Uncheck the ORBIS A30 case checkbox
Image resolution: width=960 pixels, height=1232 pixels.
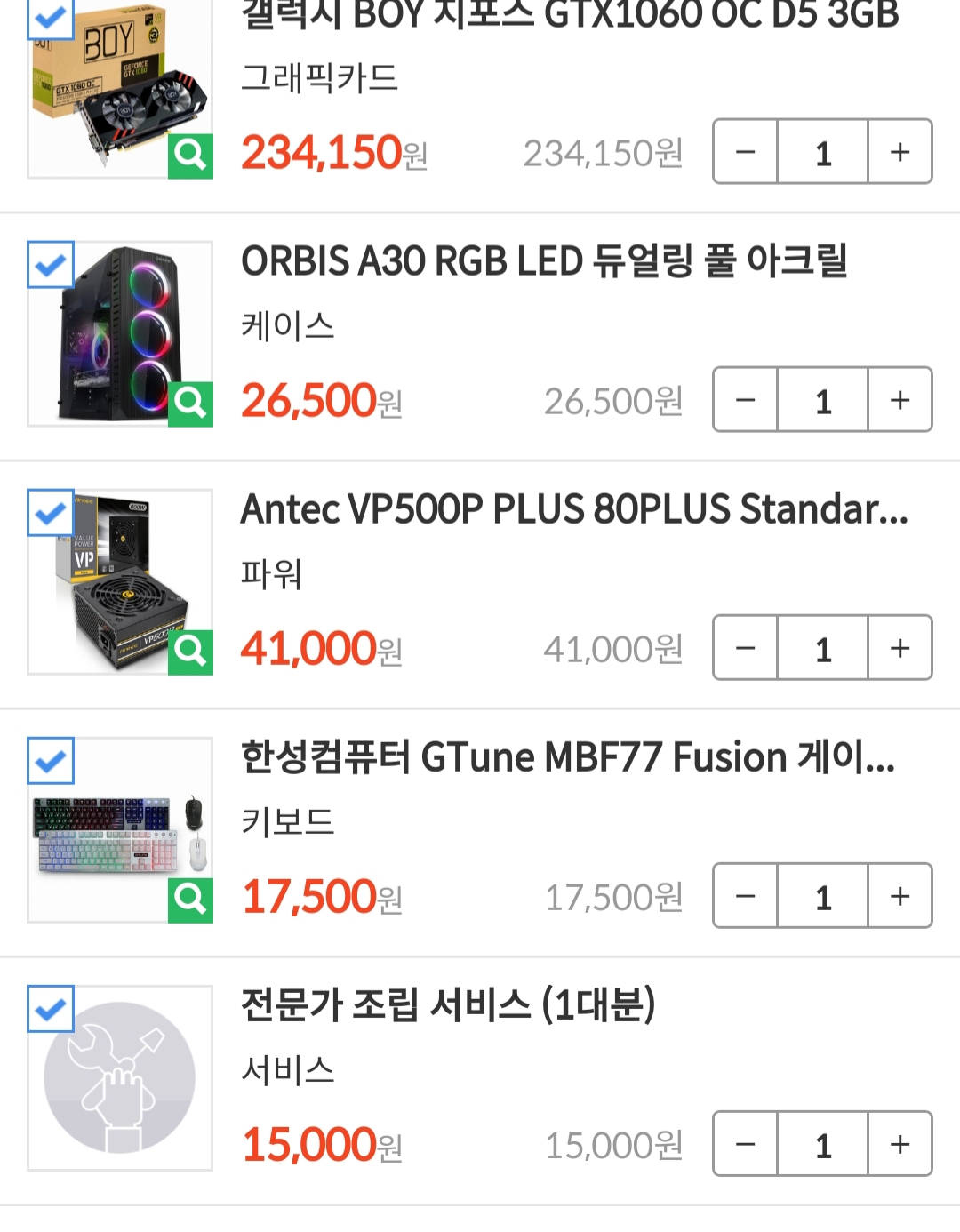coord(51,265)
